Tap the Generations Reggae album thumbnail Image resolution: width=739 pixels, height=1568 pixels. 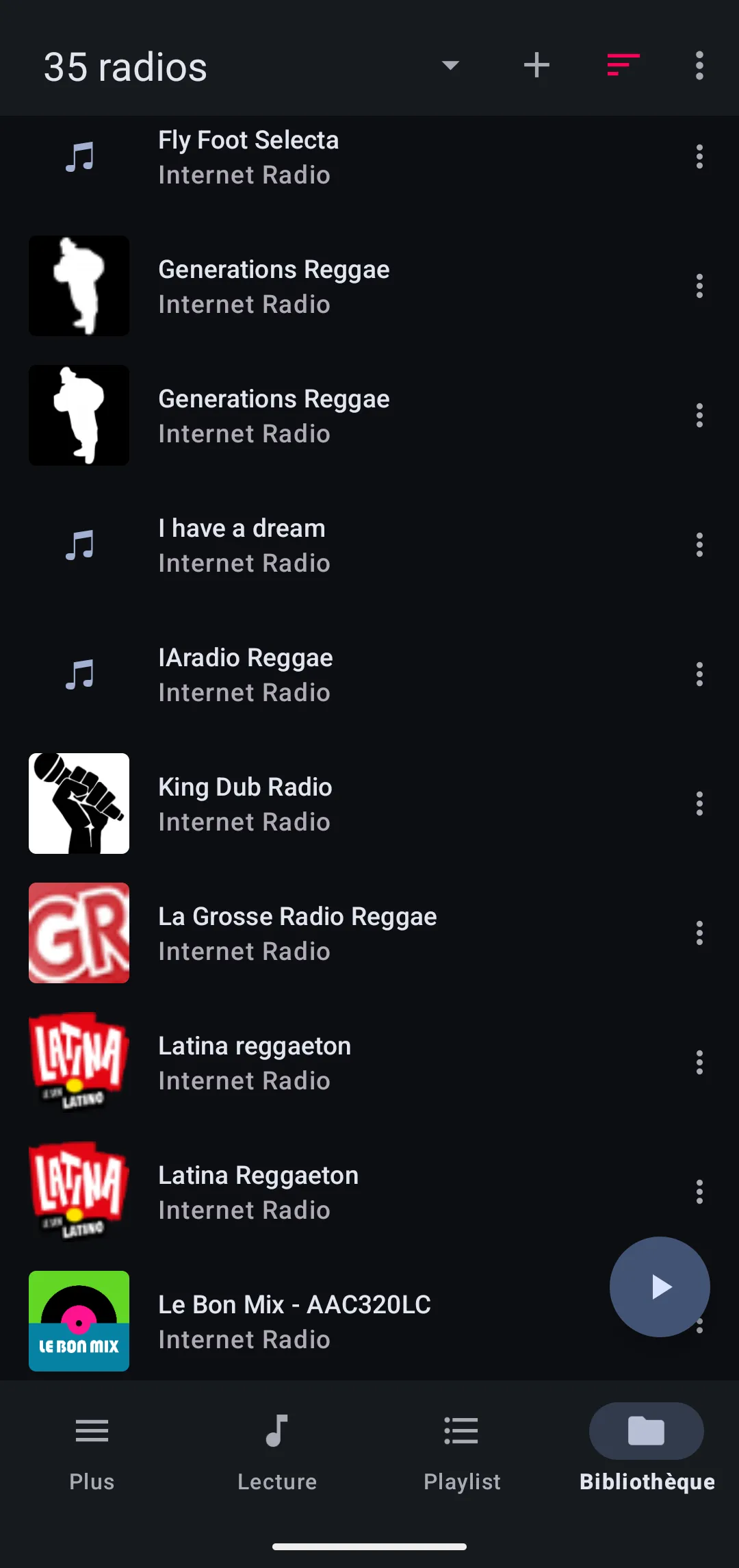tap(79, 286)
